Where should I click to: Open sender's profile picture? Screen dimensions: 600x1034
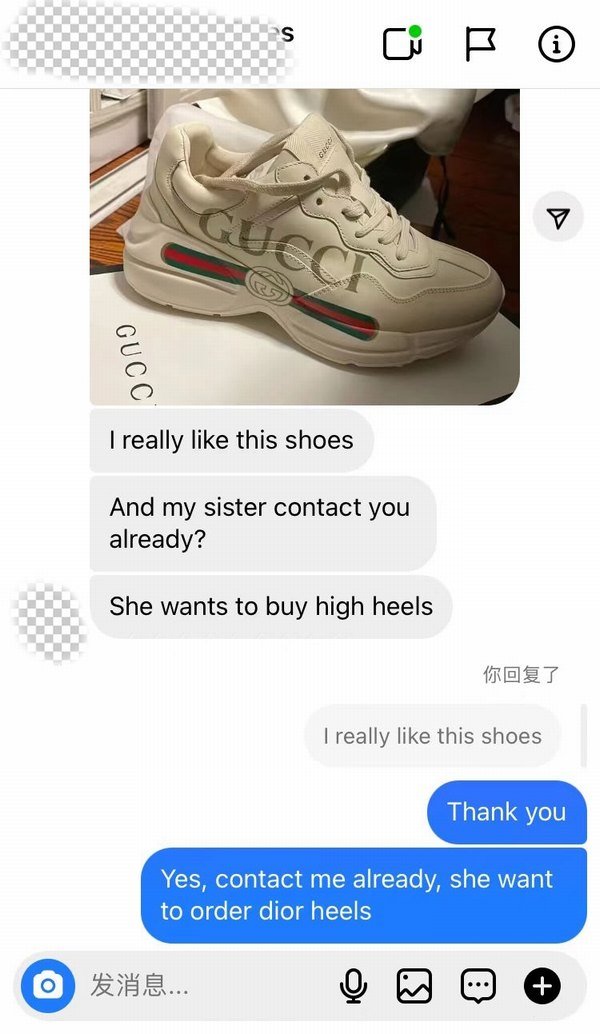tap(48, 621)
